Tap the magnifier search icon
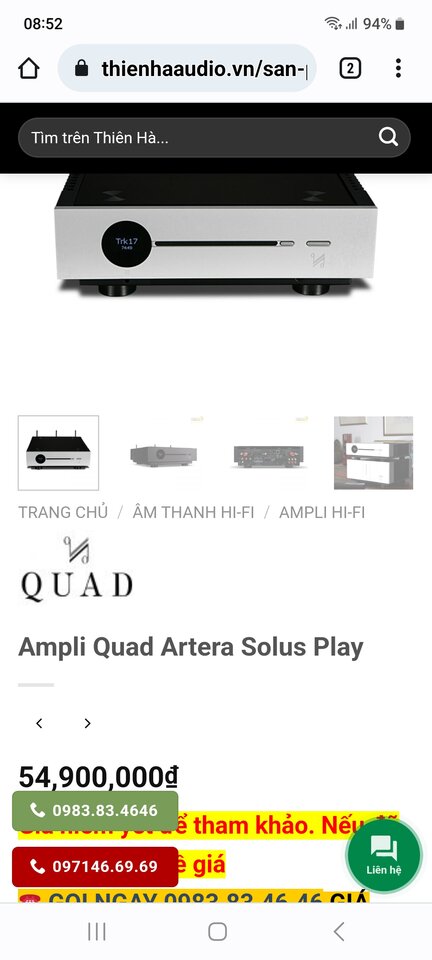The height and width of the screenshot is (960, 432). (388, 137)
